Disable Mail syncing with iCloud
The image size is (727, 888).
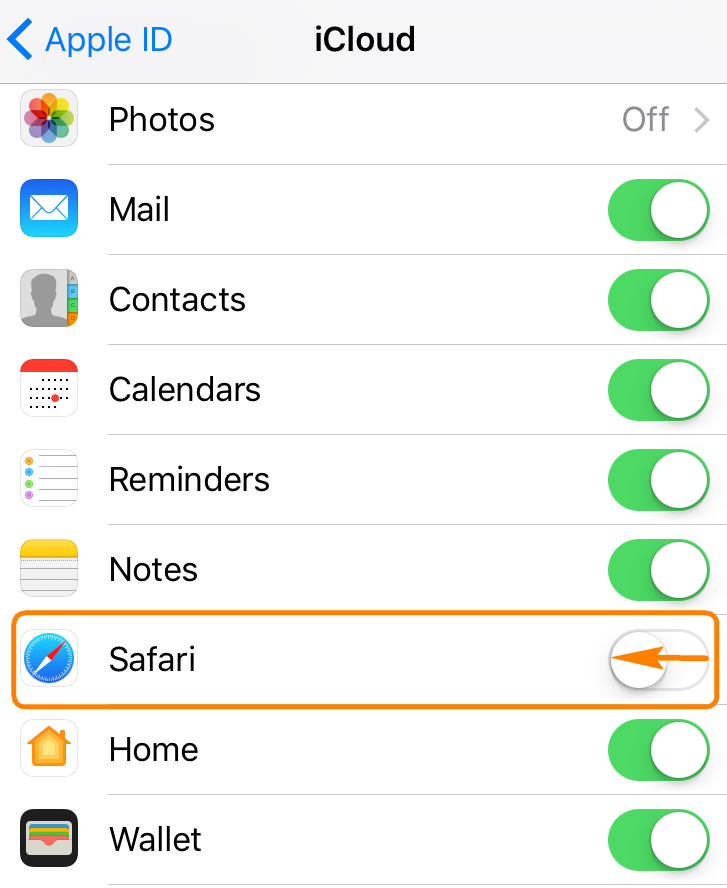(x=658, y=208)
